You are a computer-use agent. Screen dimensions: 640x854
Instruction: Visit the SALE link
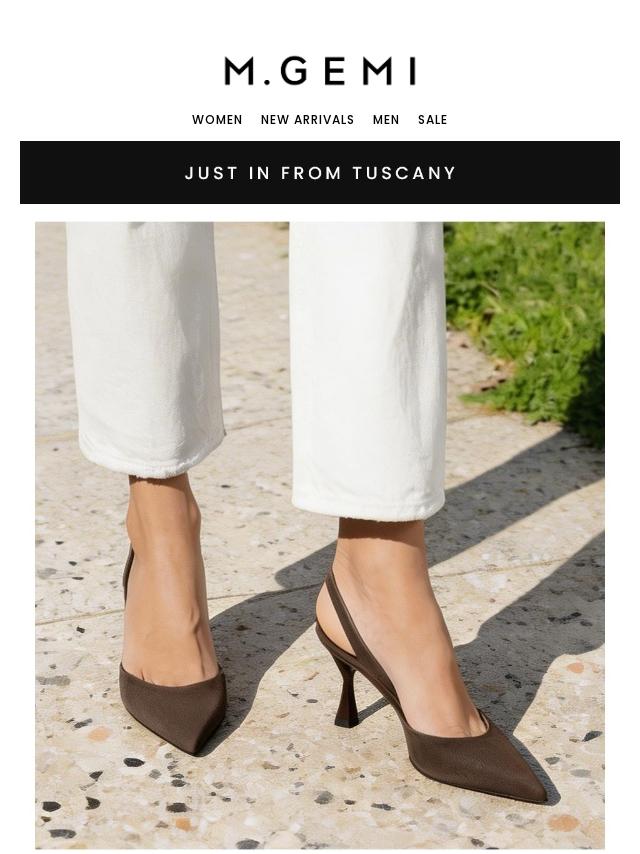coord(432,120)
